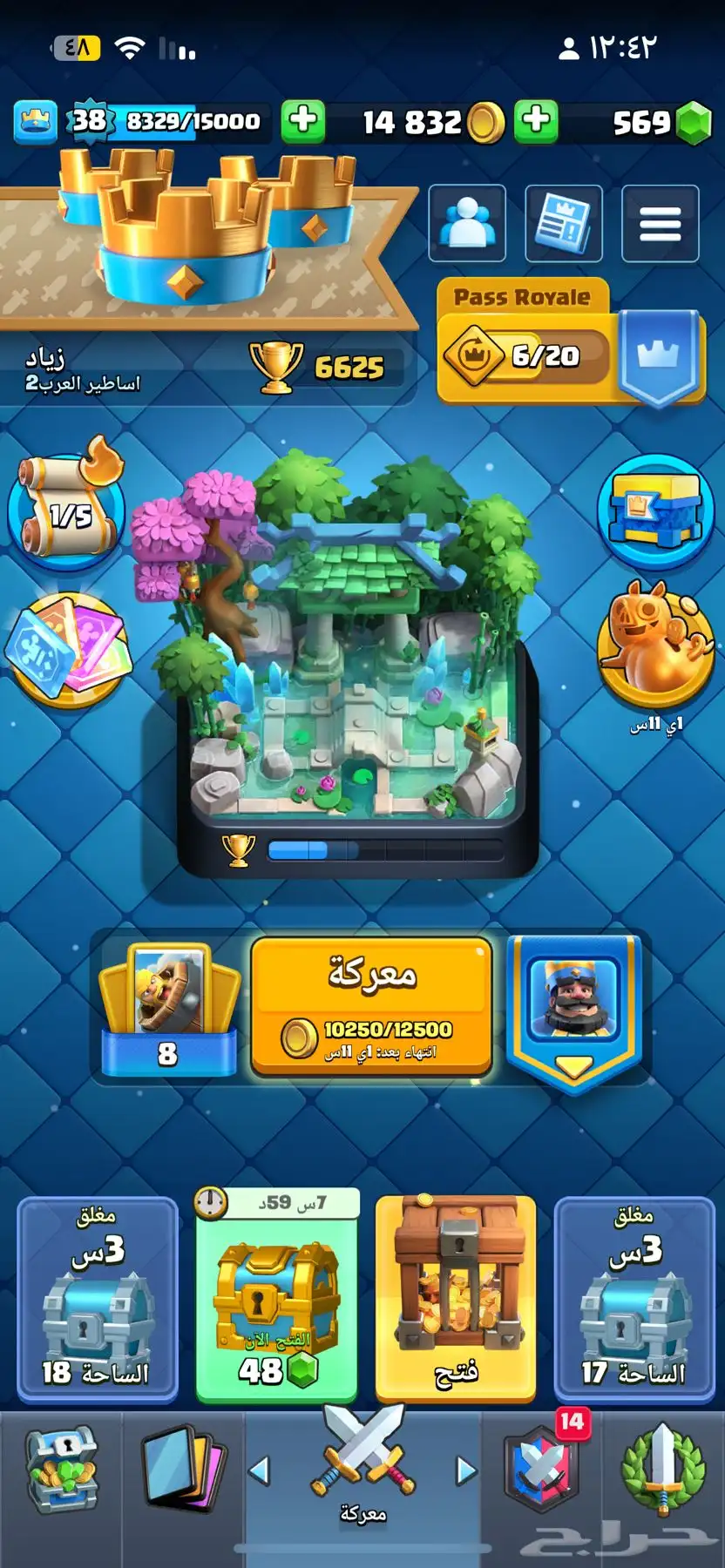
Task: Open the hamburger menu
Action: [660, 224]
